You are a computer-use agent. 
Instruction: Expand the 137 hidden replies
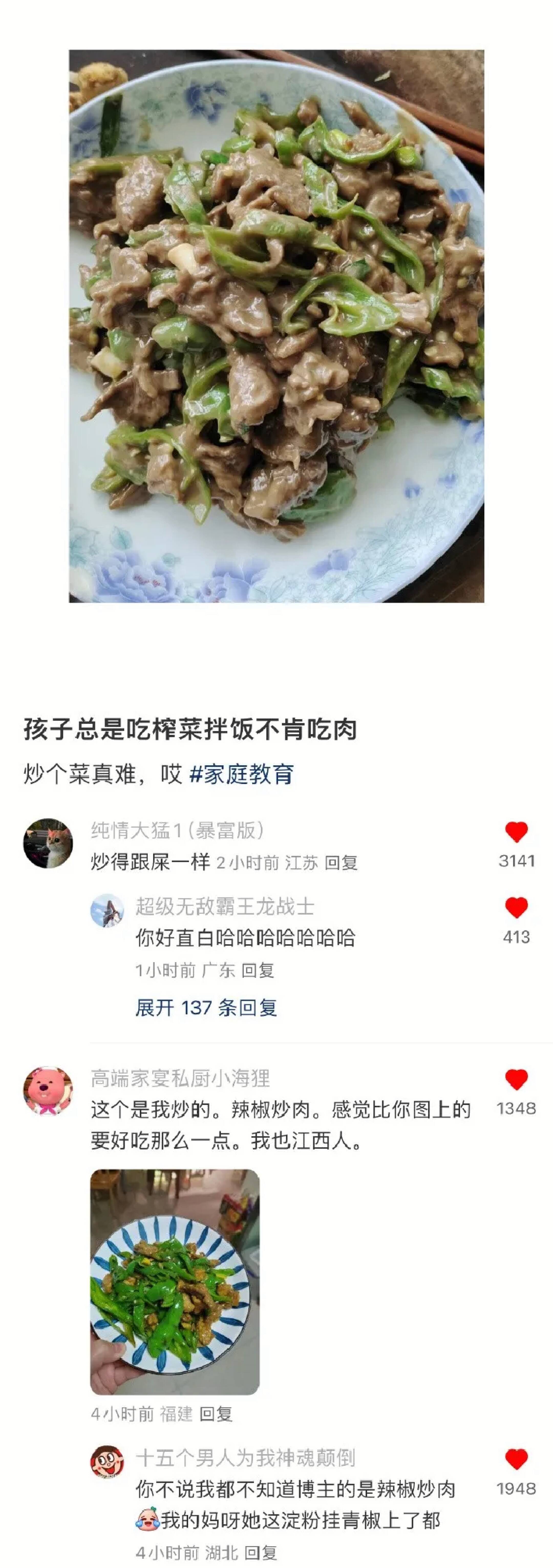coord(206,1007)
